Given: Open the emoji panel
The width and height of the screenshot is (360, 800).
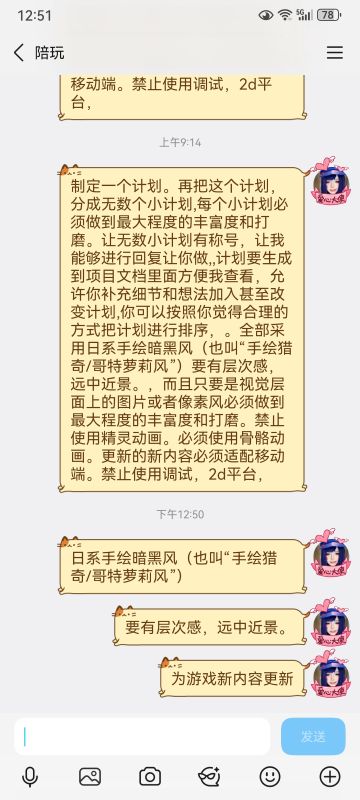Looking at the screenshot, I should (x=270, y=777).
